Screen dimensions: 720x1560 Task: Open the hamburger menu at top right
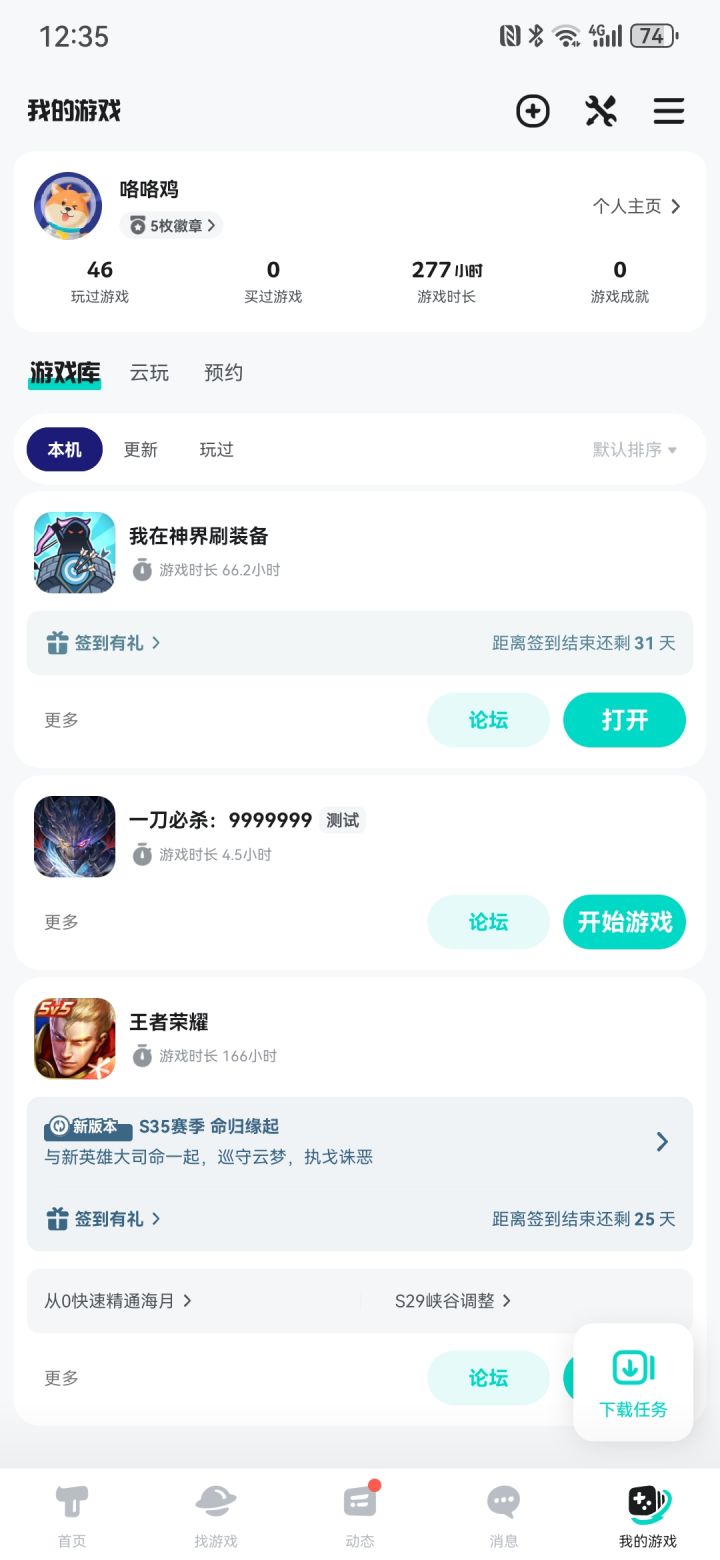point(668,111)
